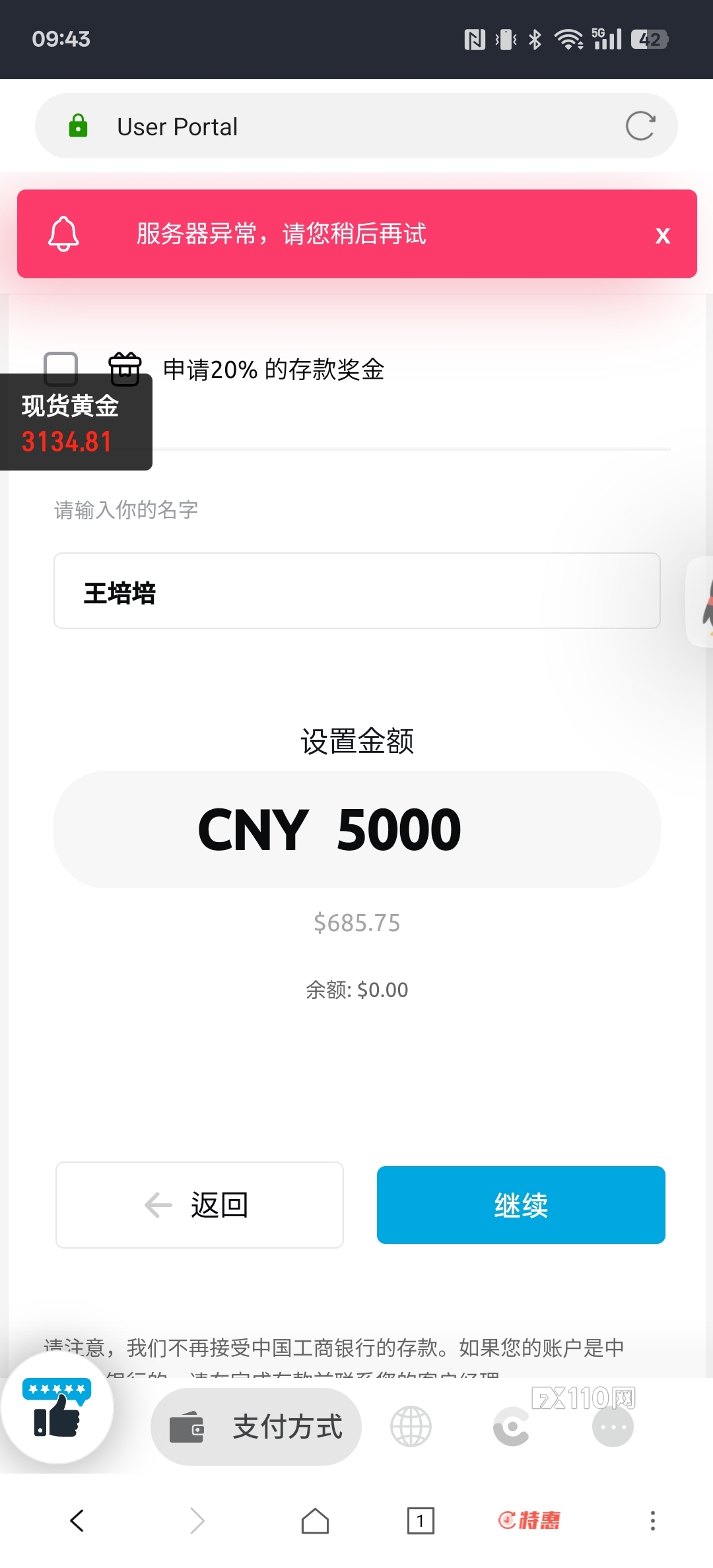Open the browser tab switcher
Image resolution: width=713 pixels, height=1568 pixels.
tap(421, 1521)
